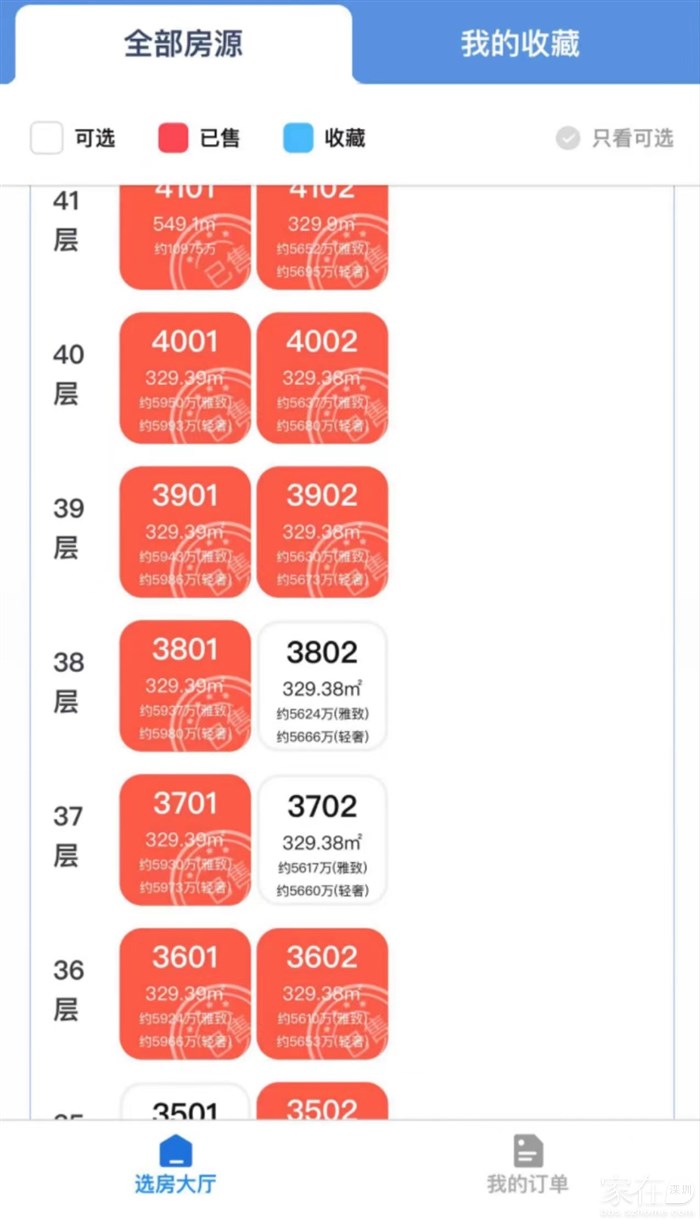Tap sold unit 4001
700x1220 pixels.
185,378
